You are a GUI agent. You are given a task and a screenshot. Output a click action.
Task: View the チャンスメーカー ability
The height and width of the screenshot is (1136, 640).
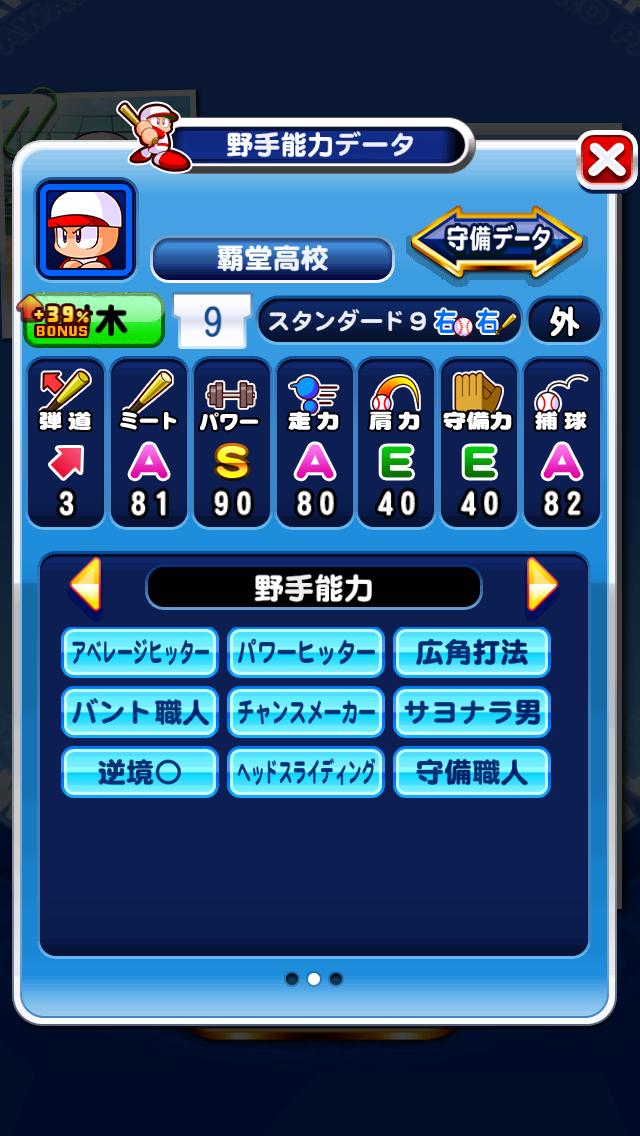(306, 713)
